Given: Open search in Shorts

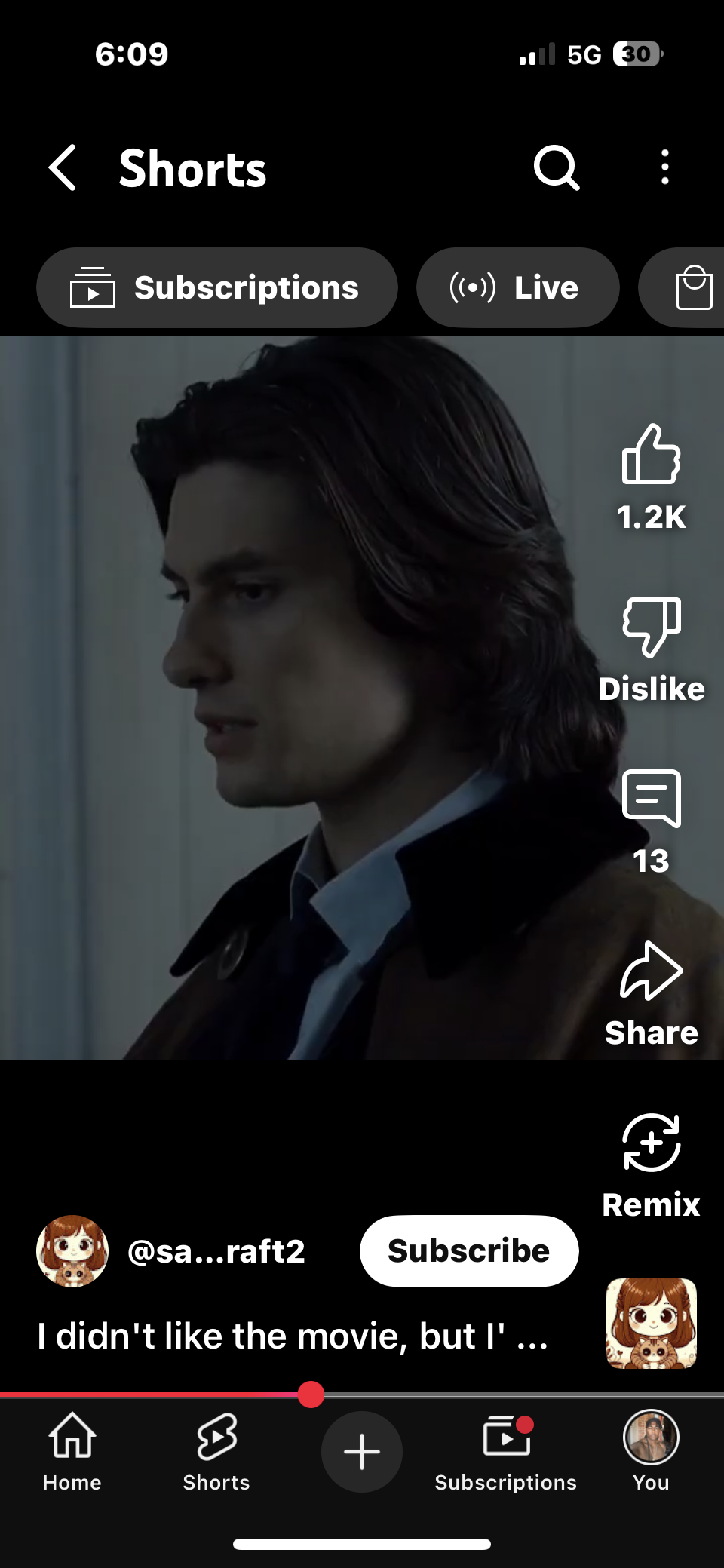Looking at the screenshot, I should coord(557,167).
